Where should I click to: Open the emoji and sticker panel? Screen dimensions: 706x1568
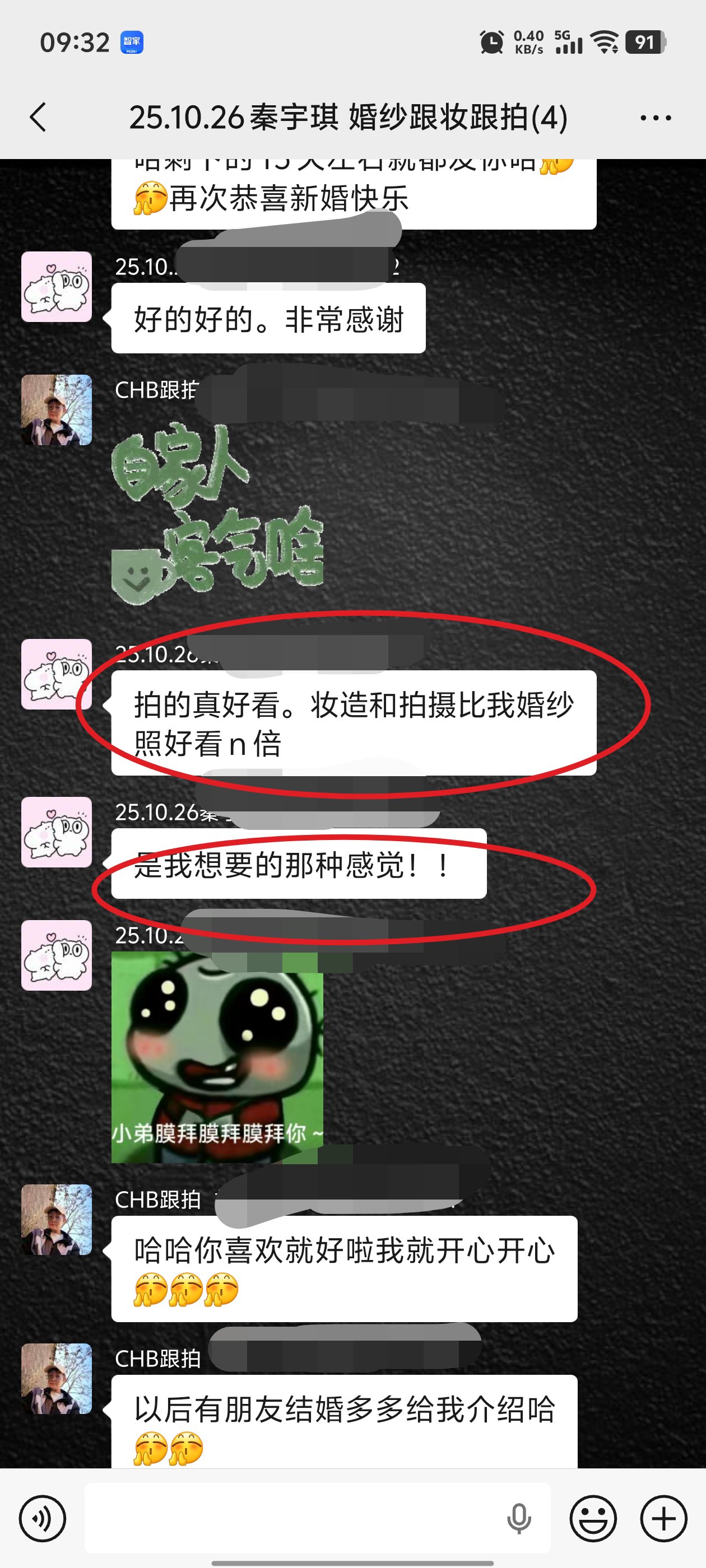coord(593,1518)
